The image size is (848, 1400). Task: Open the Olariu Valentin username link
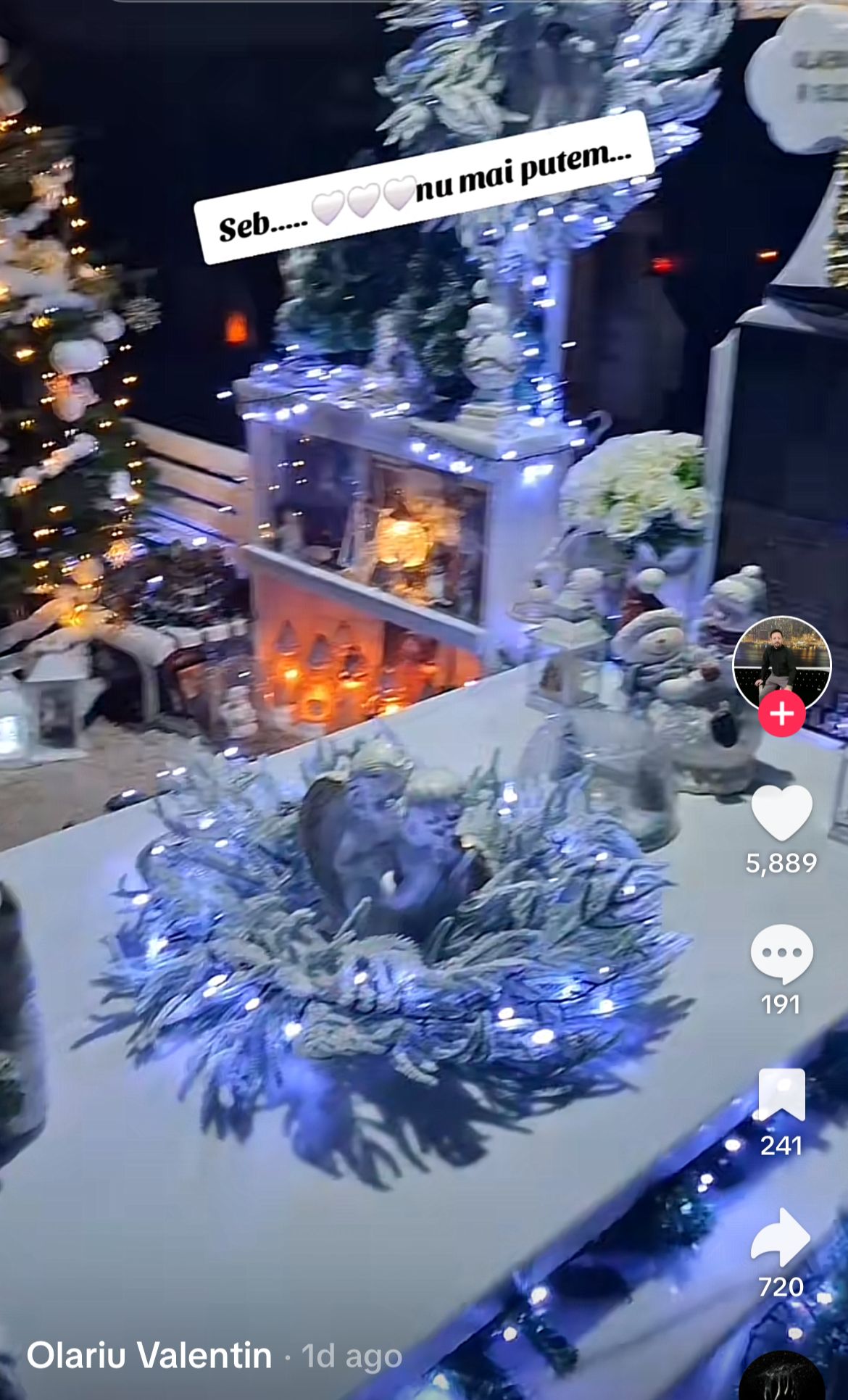149,1354
